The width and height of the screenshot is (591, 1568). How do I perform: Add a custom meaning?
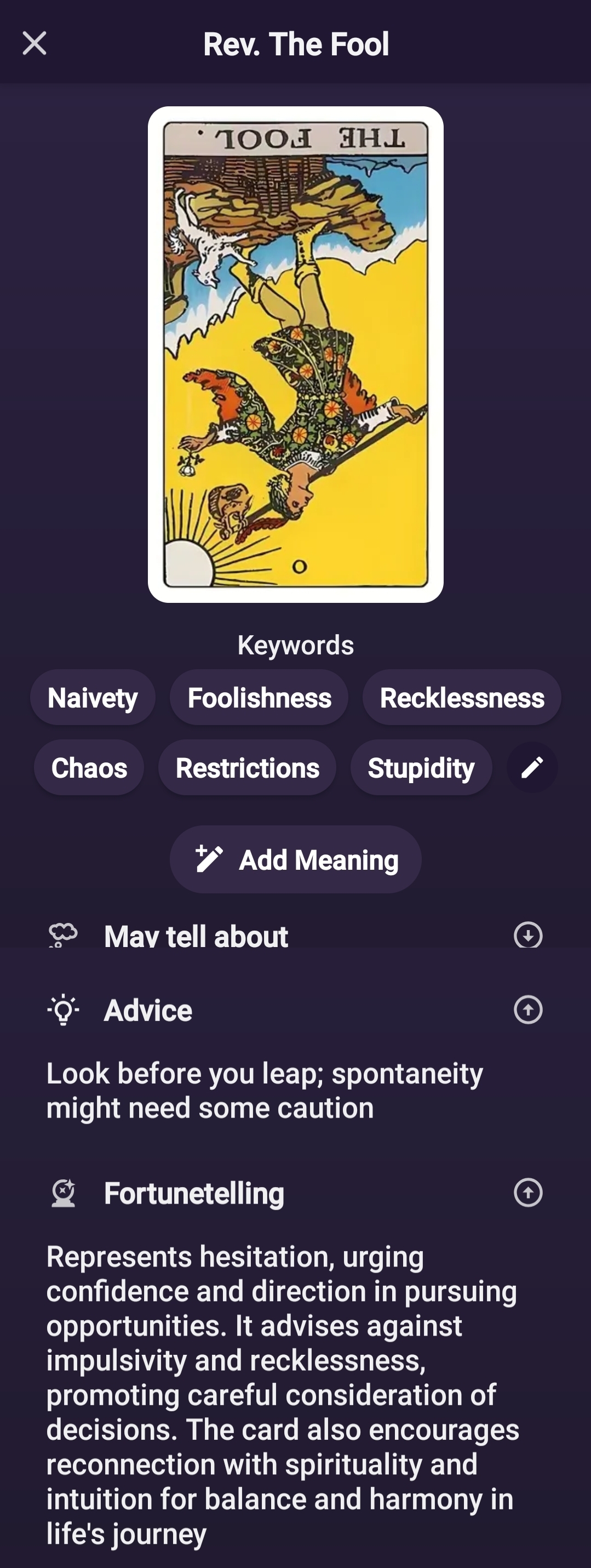click(296, 859)
